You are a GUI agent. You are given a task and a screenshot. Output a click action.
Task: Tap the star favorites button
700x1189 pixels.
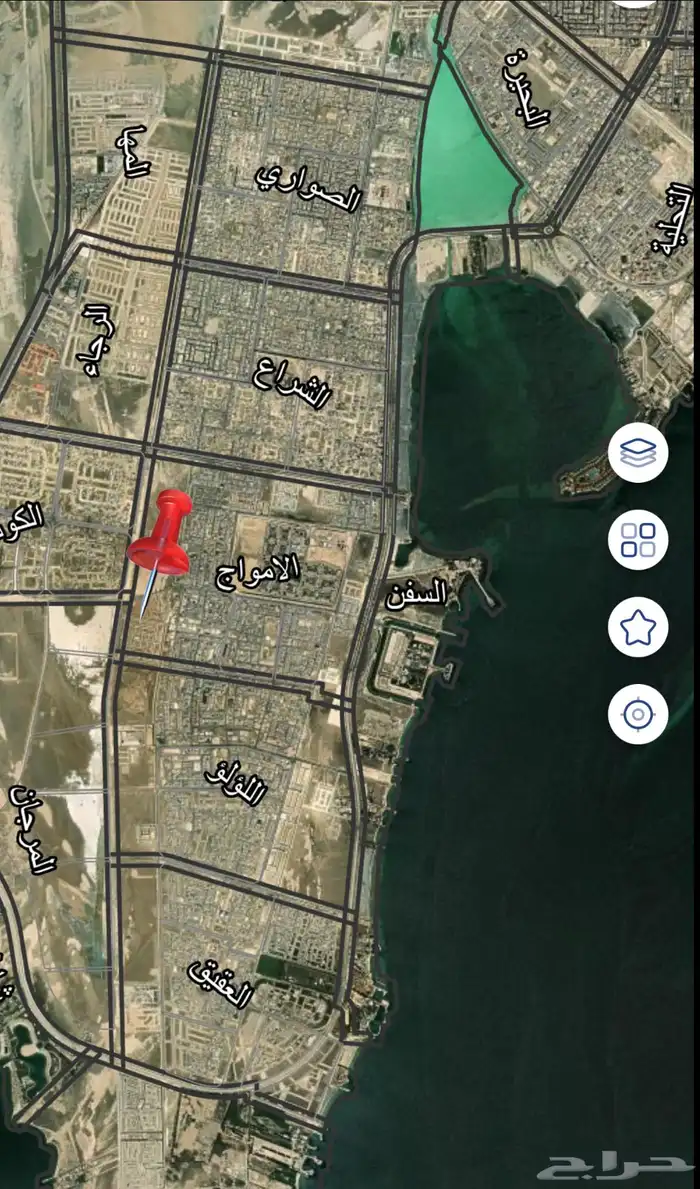coord(638,628)
